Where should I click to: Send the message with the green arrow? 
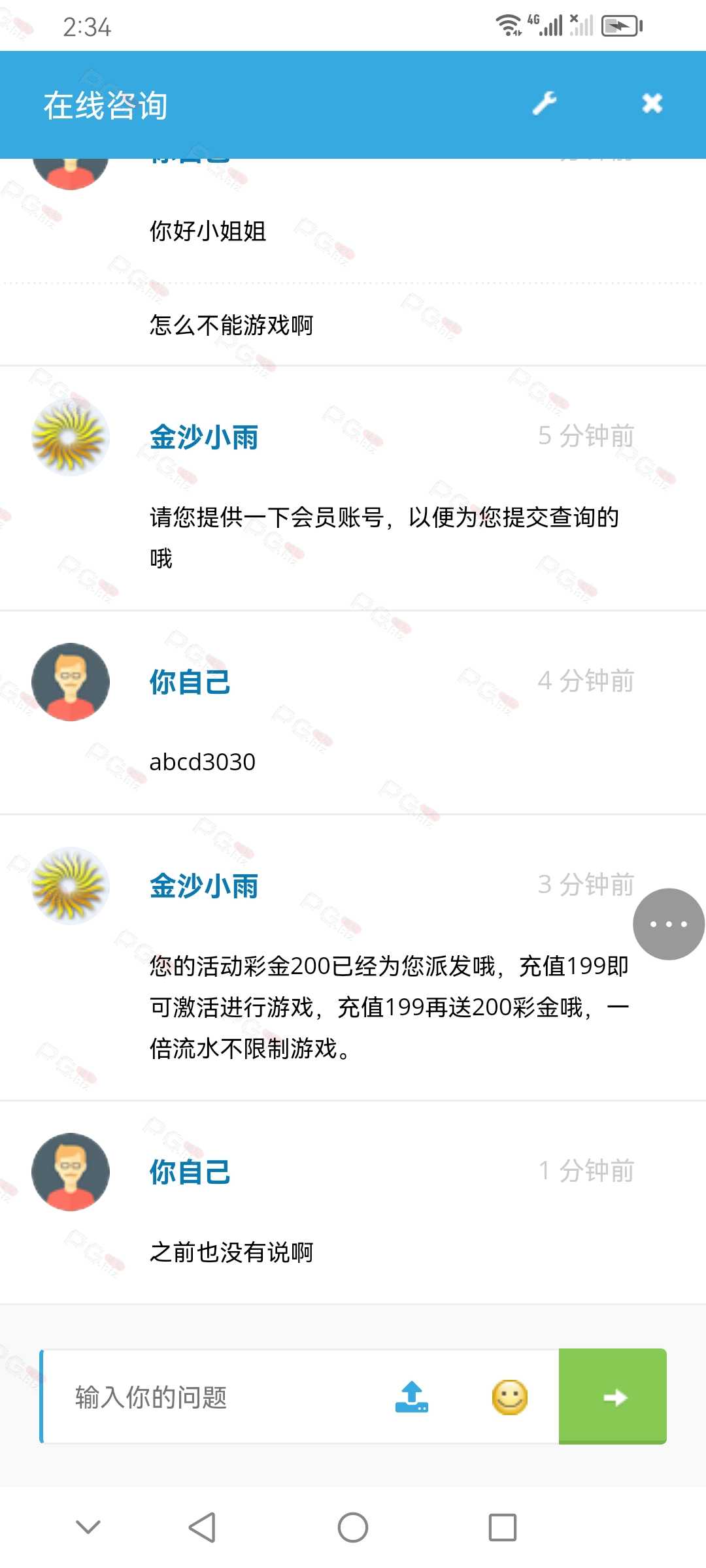pyautogui.click(x=613, y=1397)
